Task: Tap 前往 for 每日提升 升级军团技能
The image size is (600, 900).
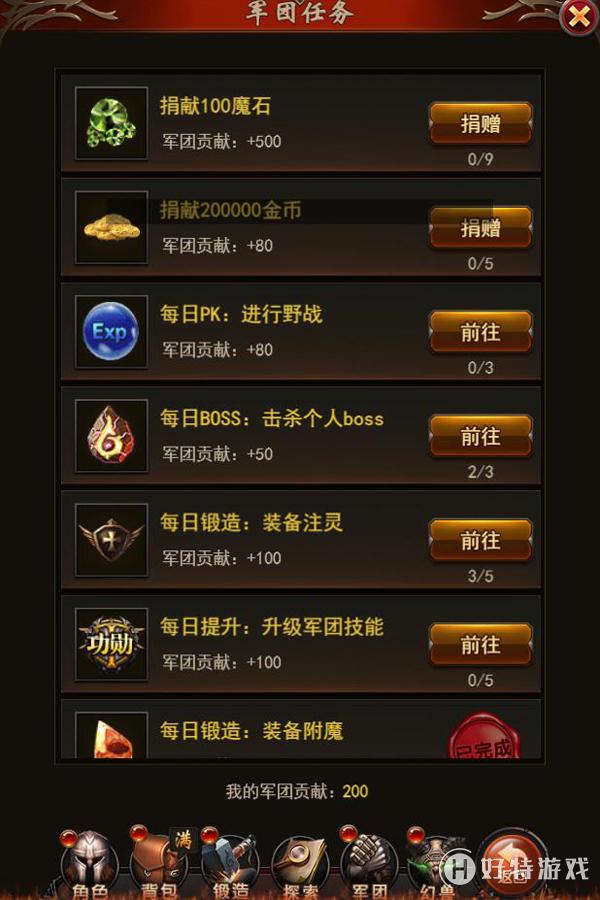Action: pos(480,644)
